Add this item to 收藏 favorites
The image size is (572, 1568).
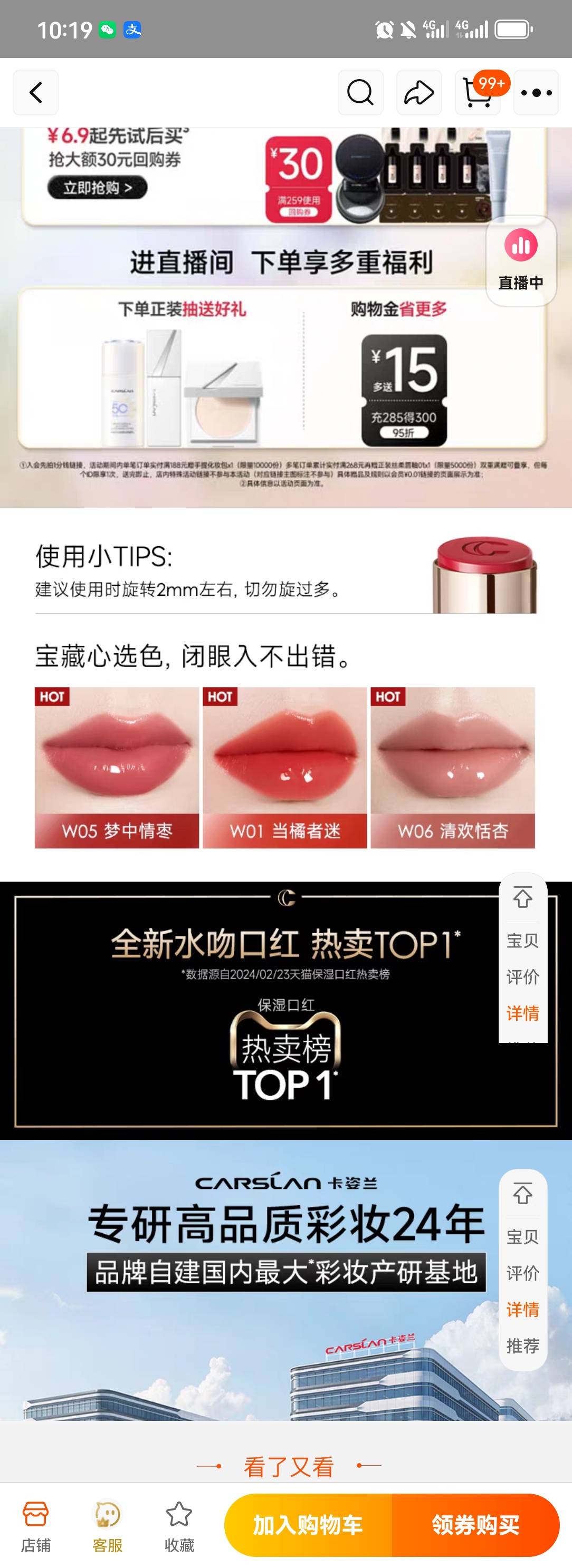coord(179,1526)
